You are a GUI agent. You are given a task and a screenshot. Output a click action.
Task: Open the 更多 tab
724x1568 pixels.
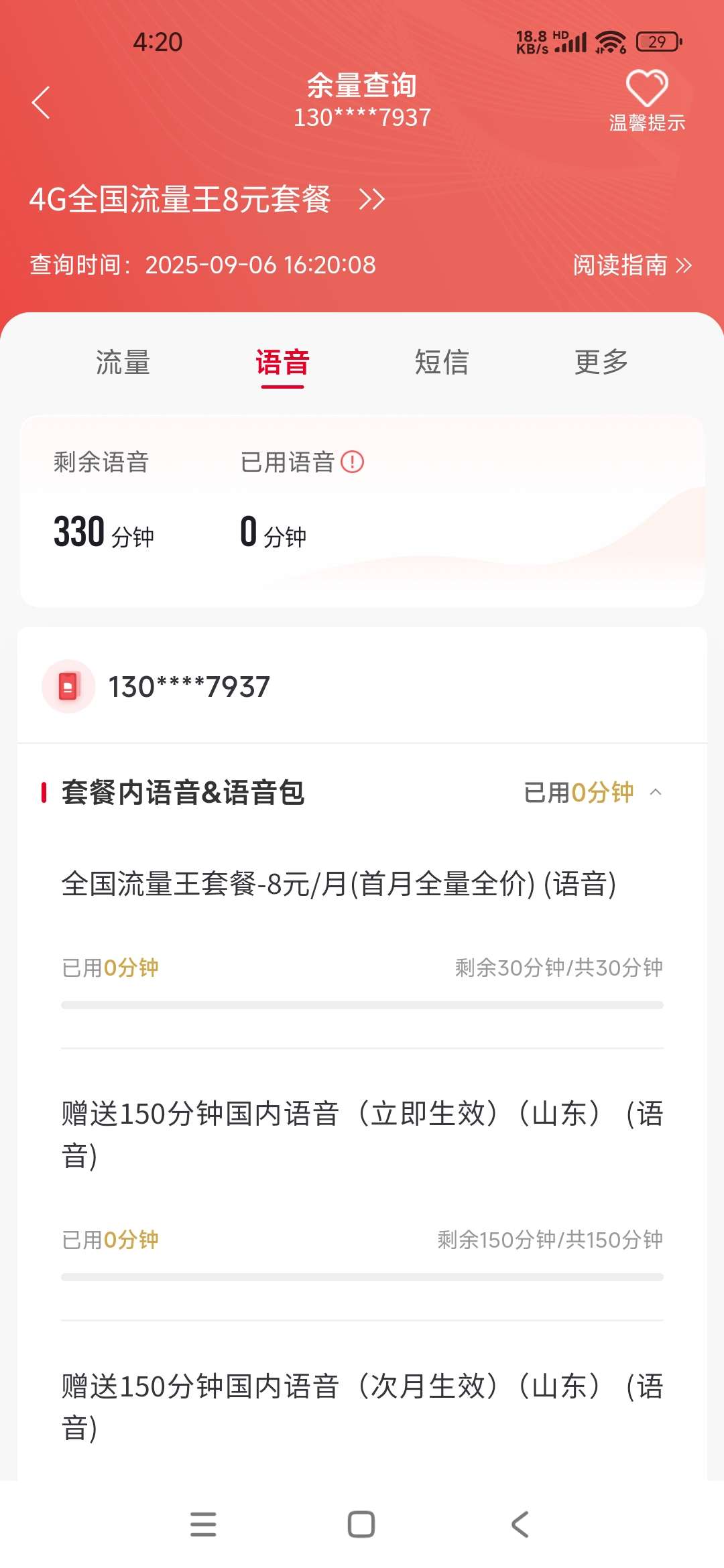(601, 363)
